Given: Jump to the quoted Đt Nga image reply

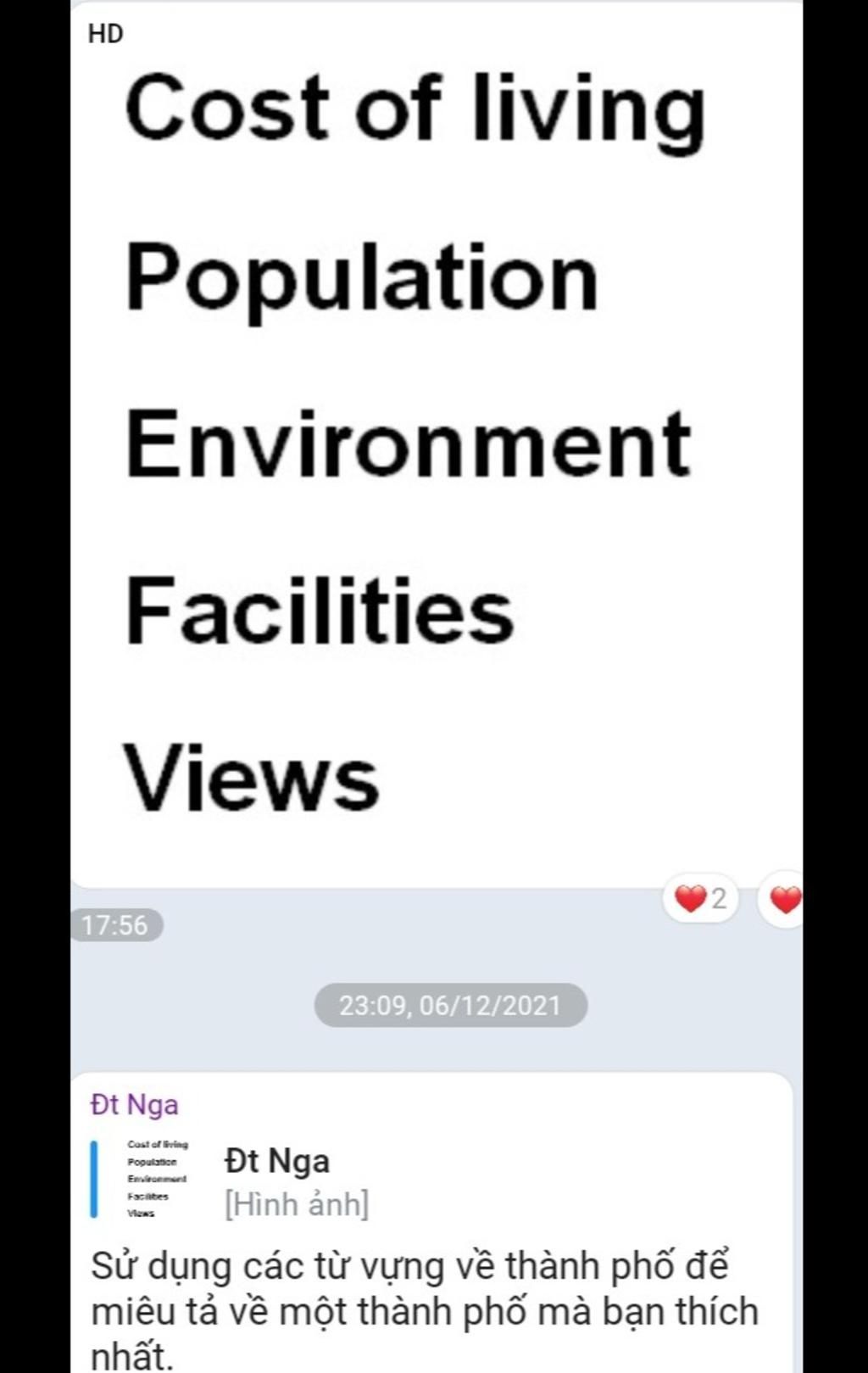Looking at the screenshot, I should 254,1180.
